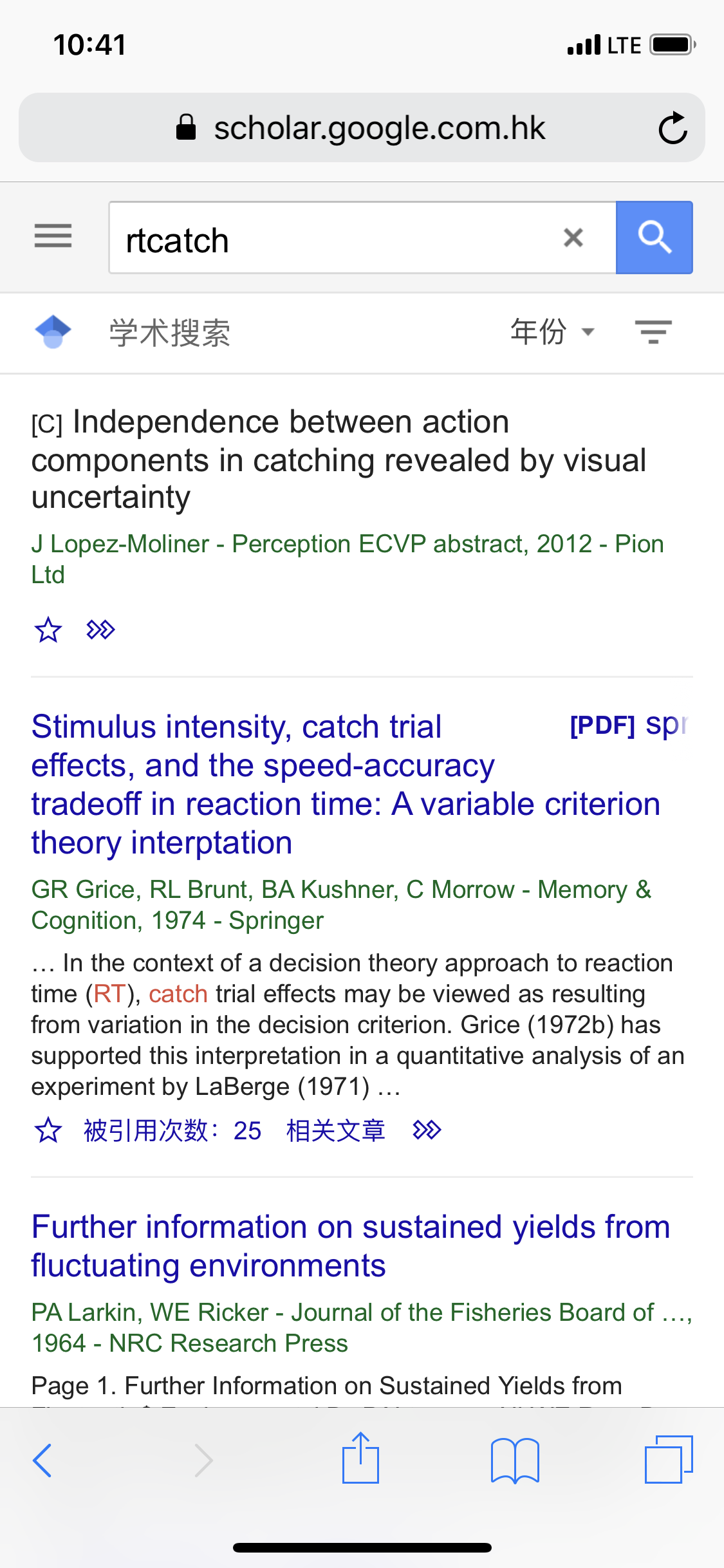This screenshot has width=724, height=1568.
Task: Reload the page in address bar
Action: coord(673,128)
